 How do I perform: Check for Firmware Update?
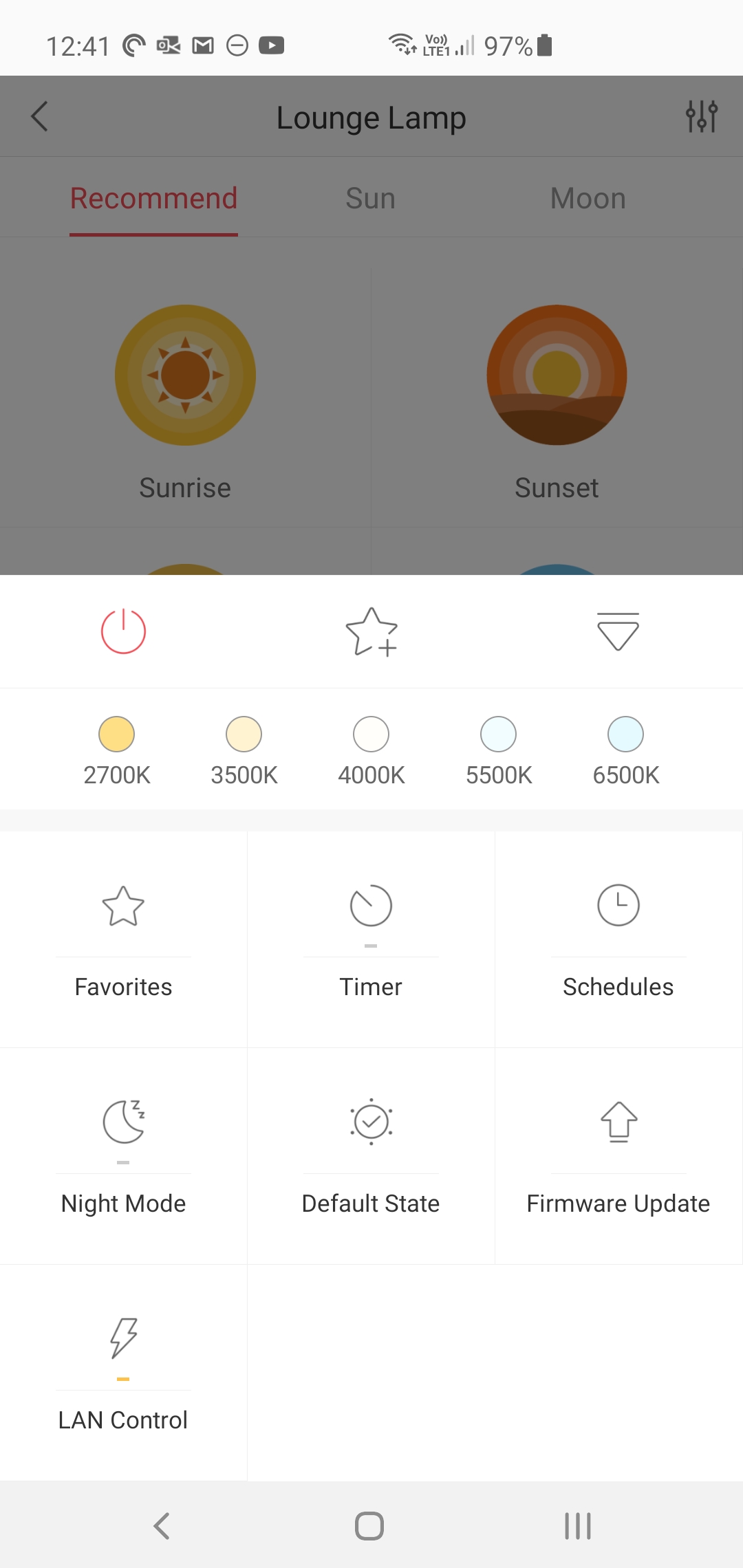(x=618, y=1156)
